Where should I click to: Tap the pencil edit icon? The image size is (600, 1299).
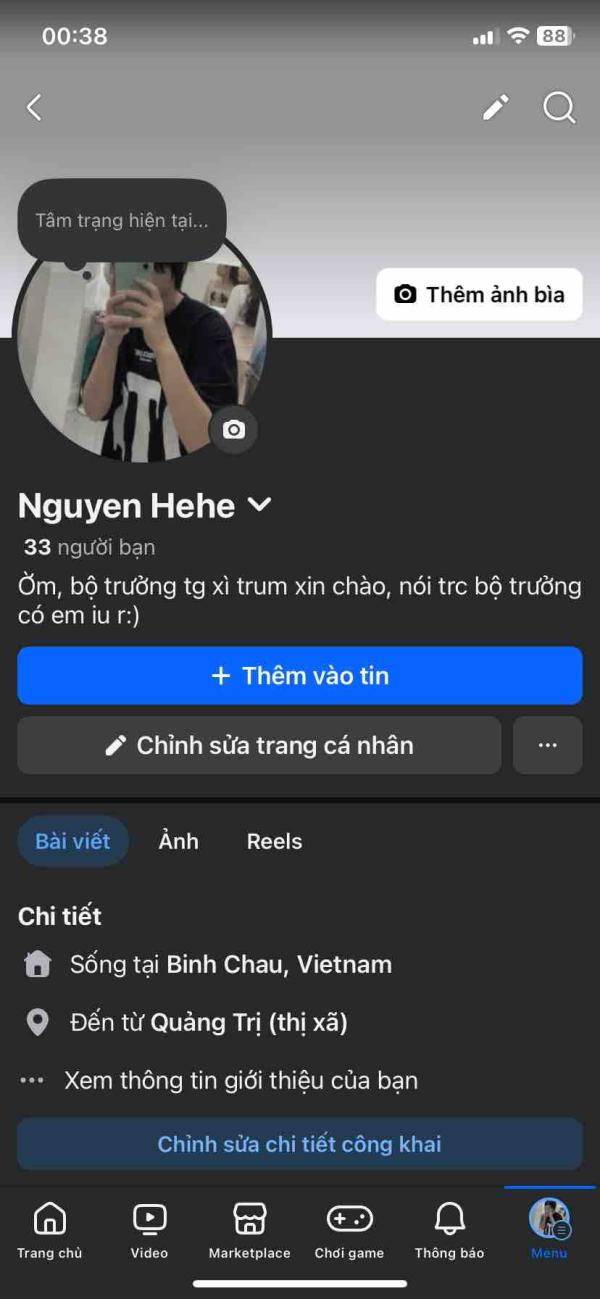(496, 107)
